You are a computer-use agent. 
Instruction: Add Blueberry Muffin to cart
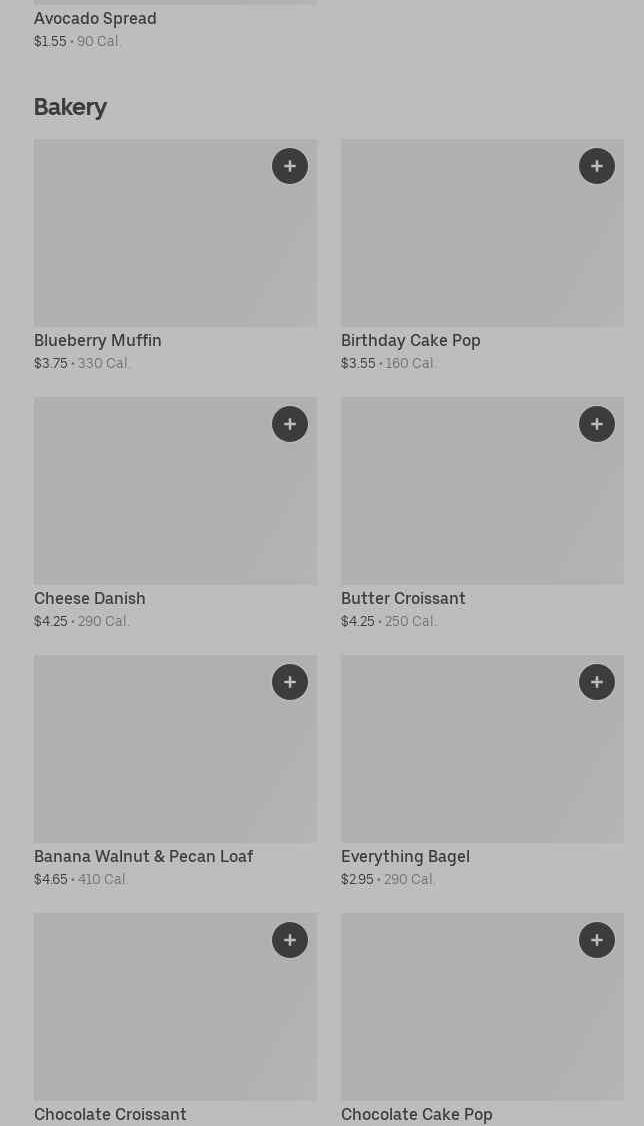[290, 166]
